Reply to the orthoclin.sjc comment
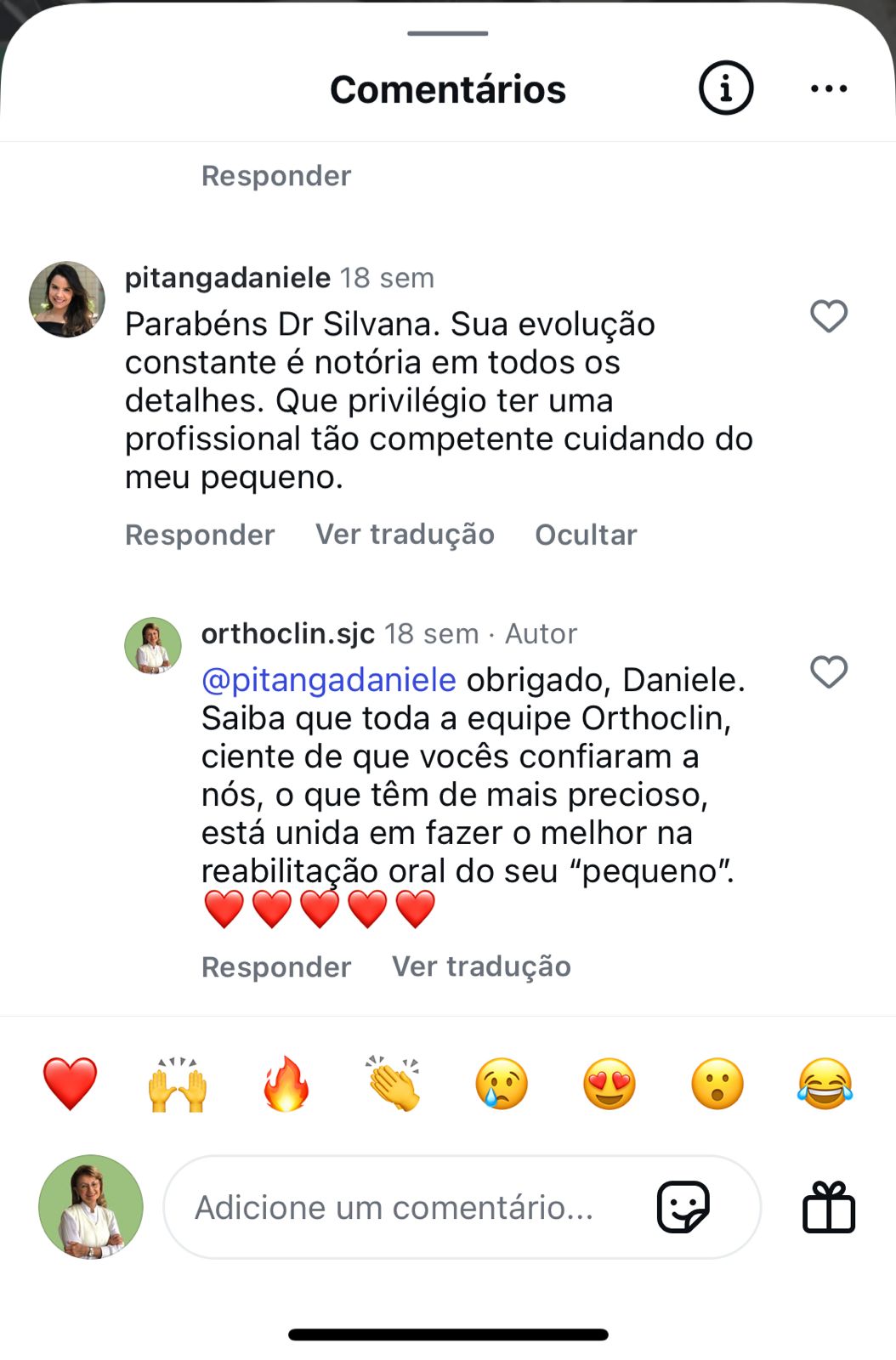This screenshot has width=896, height=1360. click(276, 966)
